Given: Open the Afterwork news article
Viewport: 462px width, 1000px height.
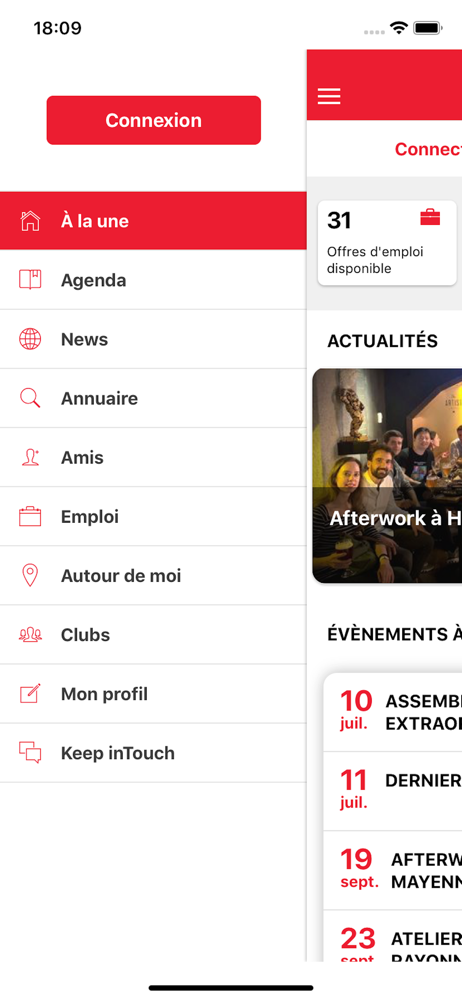Looking at the screenshot, I should point(387,476).
